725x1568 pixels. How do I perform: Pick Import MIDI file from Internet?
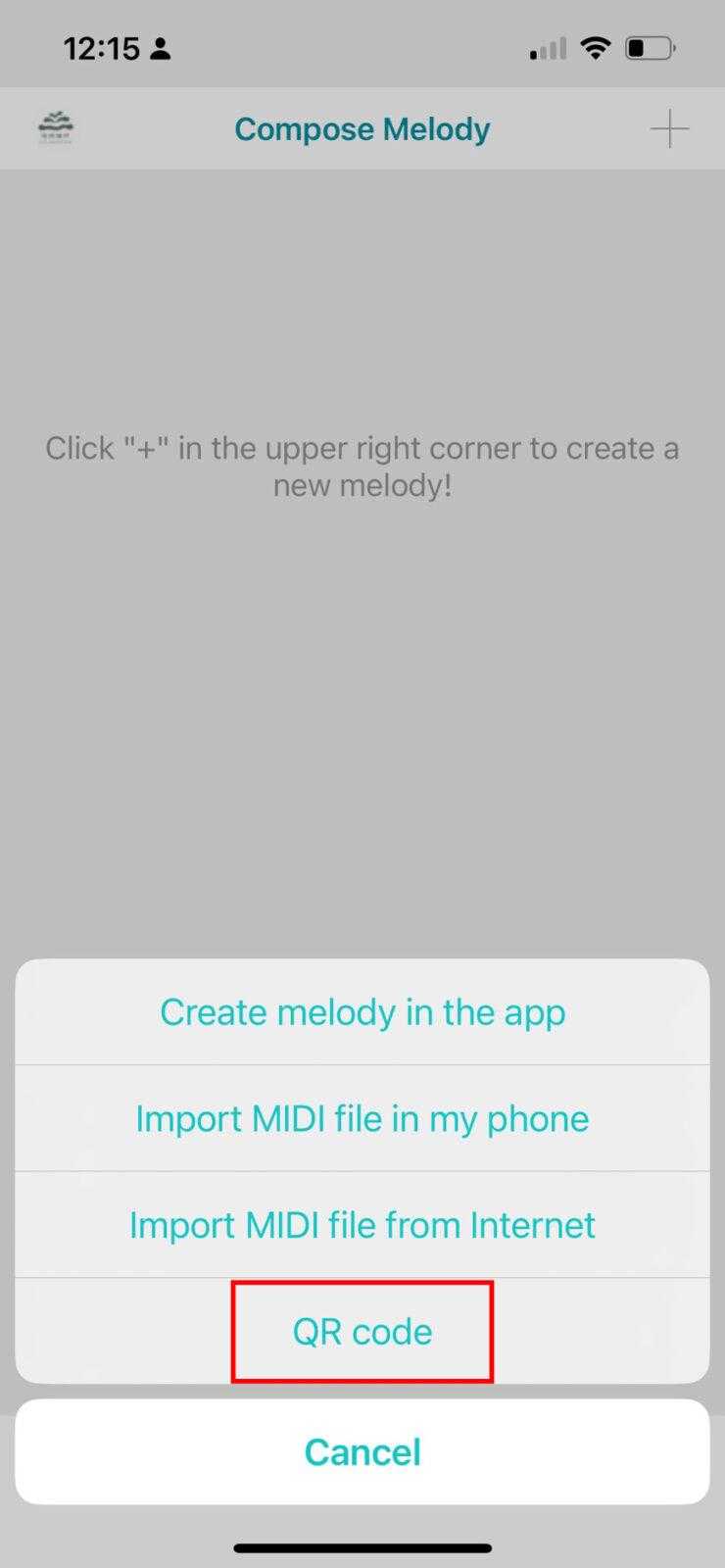pyautogui.click(x=362, y=1225)
